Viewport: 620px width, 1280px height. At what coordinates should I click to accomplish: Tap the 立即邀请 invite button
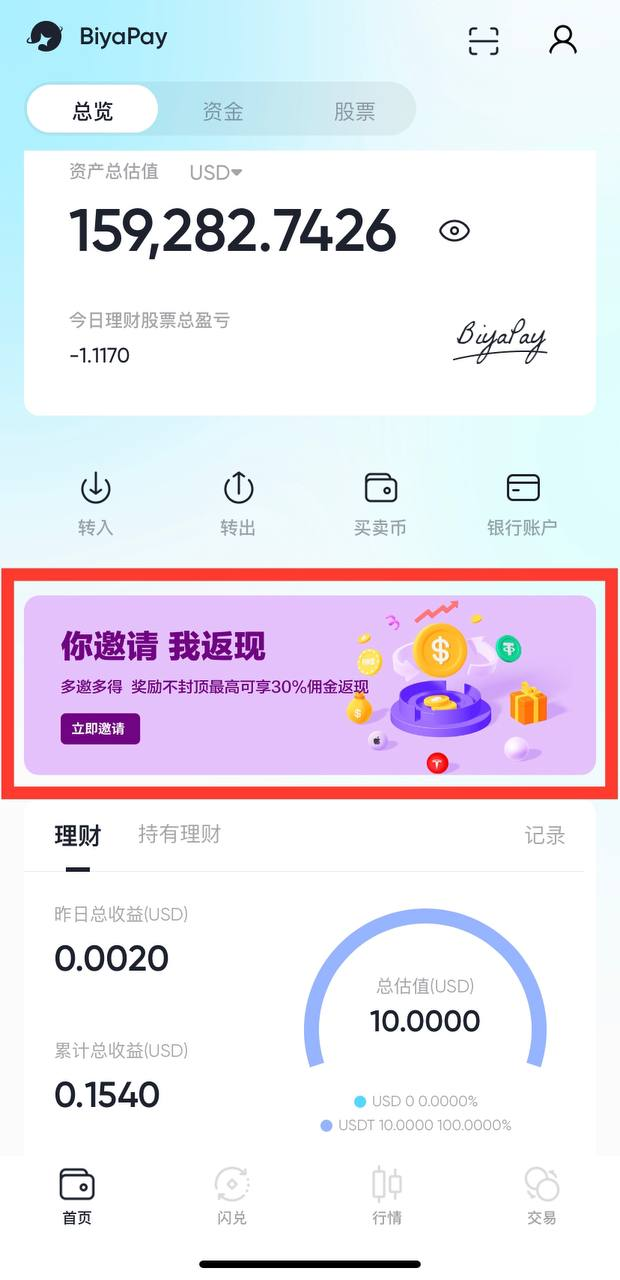pos(100,729)
